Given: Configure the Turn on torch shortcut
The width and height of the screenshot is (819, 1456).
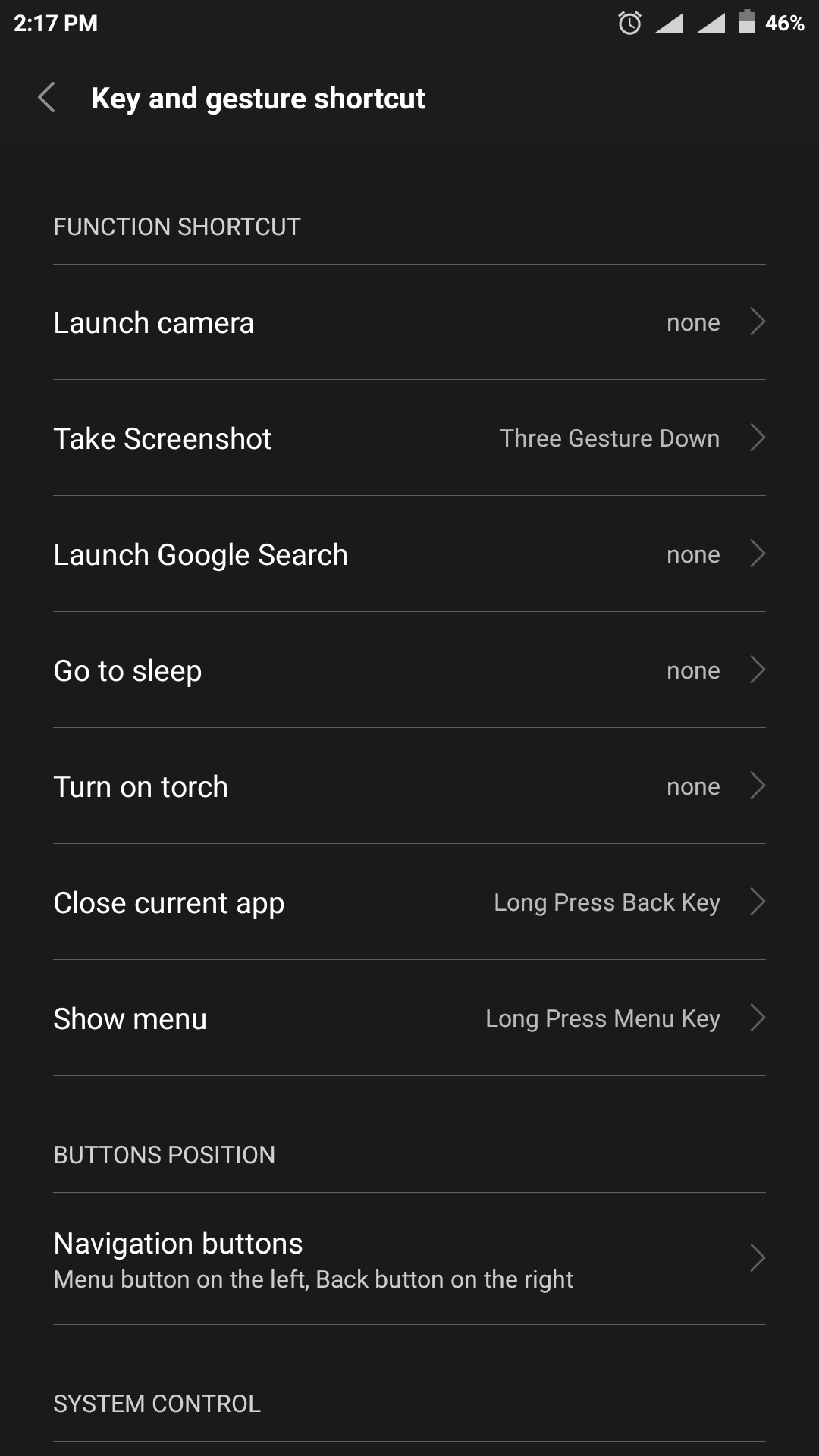Looking at the screenshot, I should click(409, 786).
